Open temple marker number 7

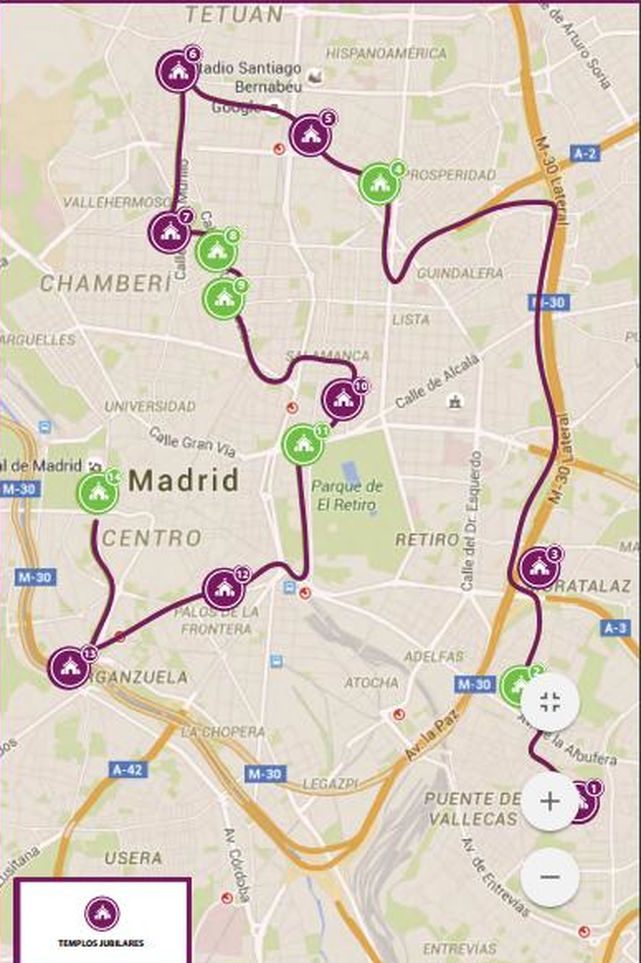(169, 232)
